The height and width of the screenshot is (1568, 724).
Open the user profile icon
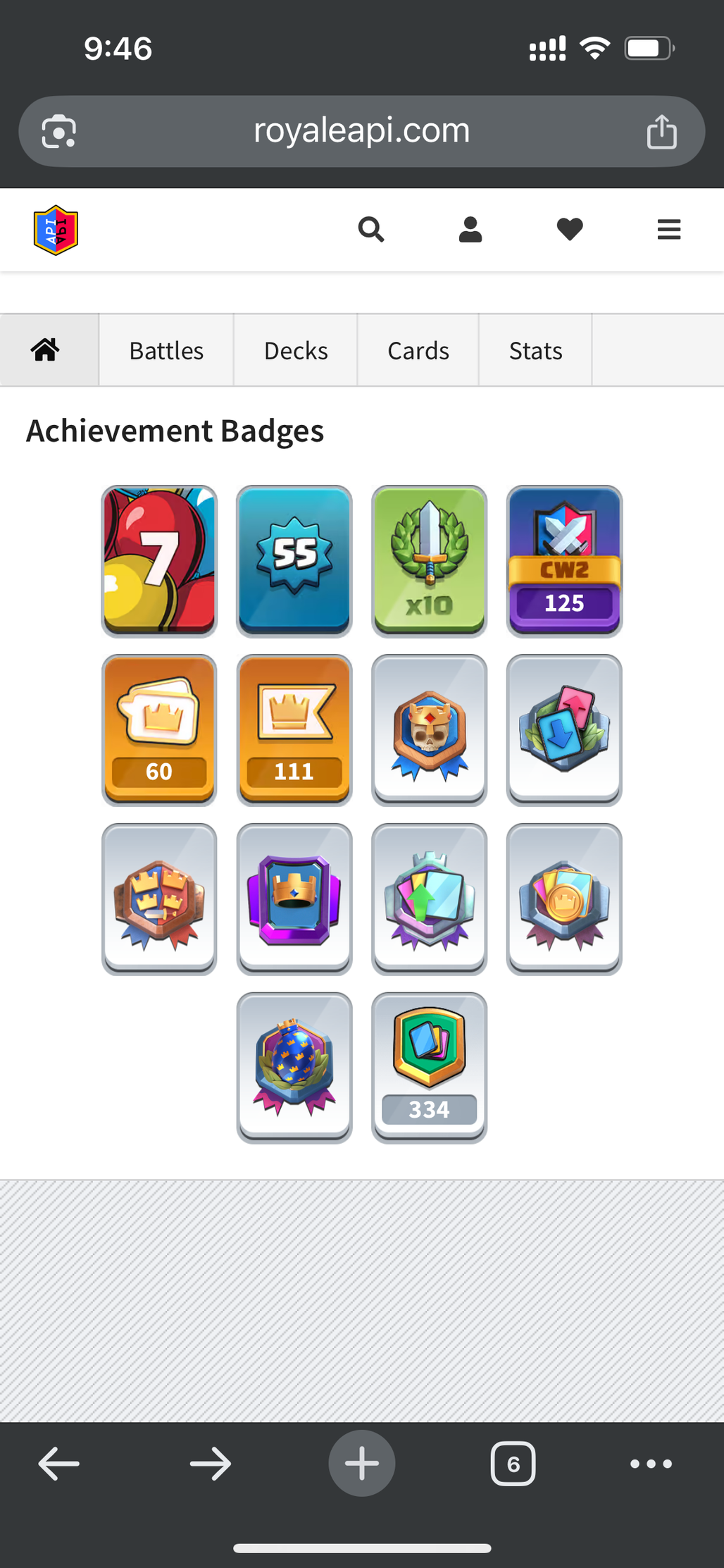(x=470, y=230)
